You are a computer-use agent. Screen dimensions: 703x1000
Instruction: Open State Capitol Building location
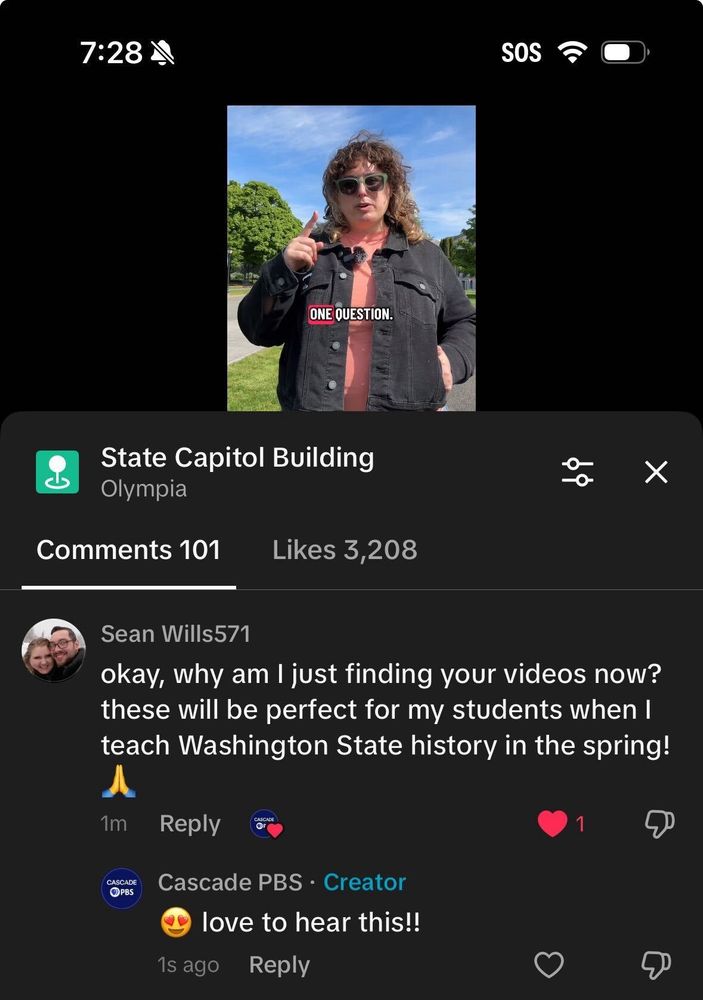237,458
